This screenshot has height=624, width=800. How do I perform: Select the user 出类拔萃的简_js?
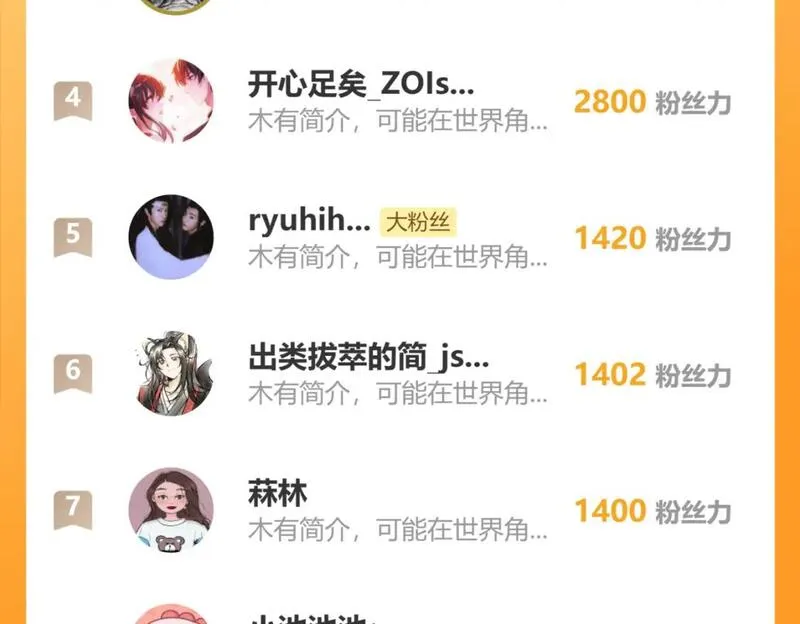tap(368, 357)
